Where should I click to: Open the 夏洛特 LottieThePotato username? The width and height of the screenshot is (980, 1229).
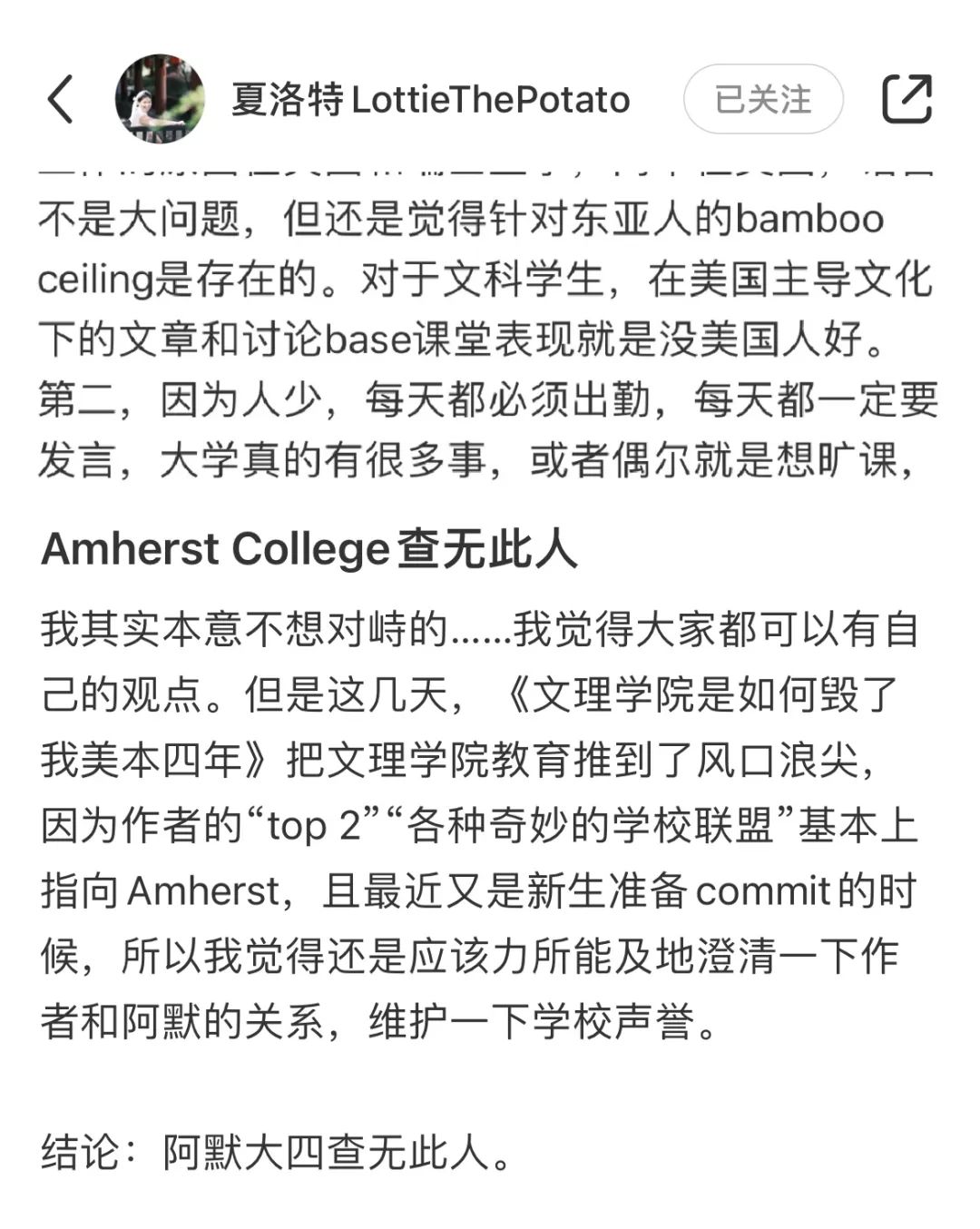click(430, 99)
